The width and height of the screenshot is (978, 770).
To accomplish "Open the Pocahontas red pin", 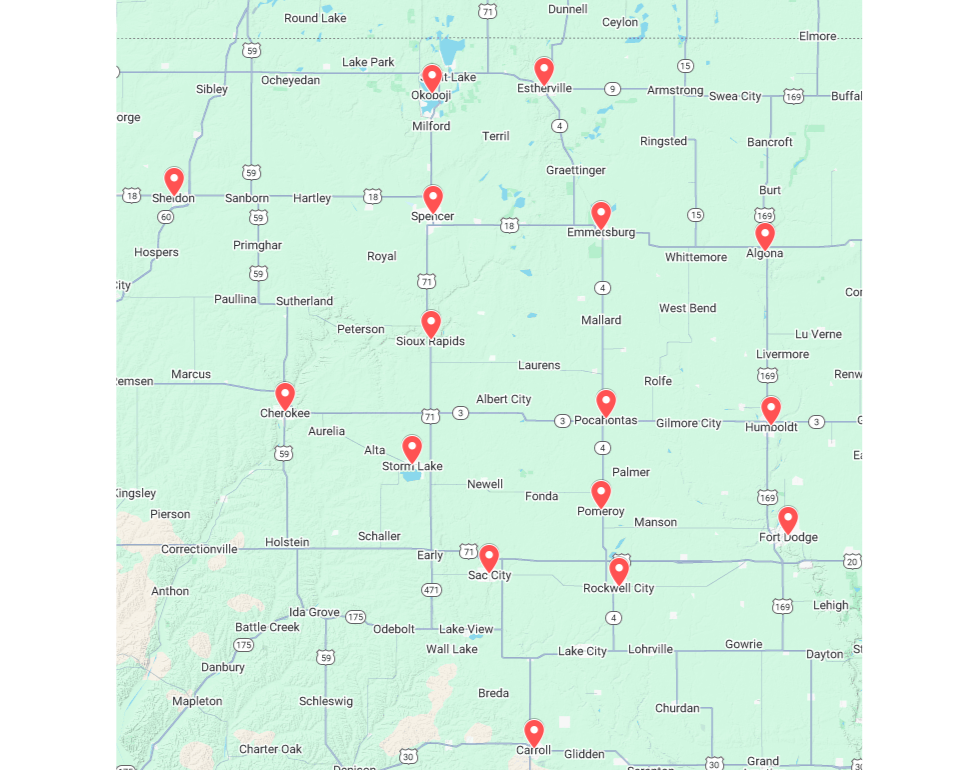I will coord(606,402).
